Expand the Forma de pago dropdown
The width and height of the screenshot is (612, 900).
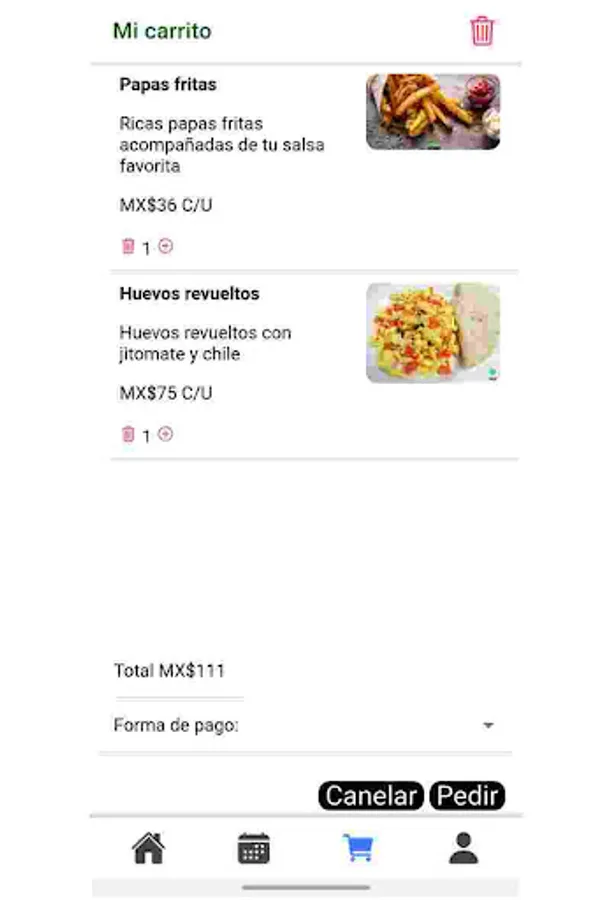(488, 726)
